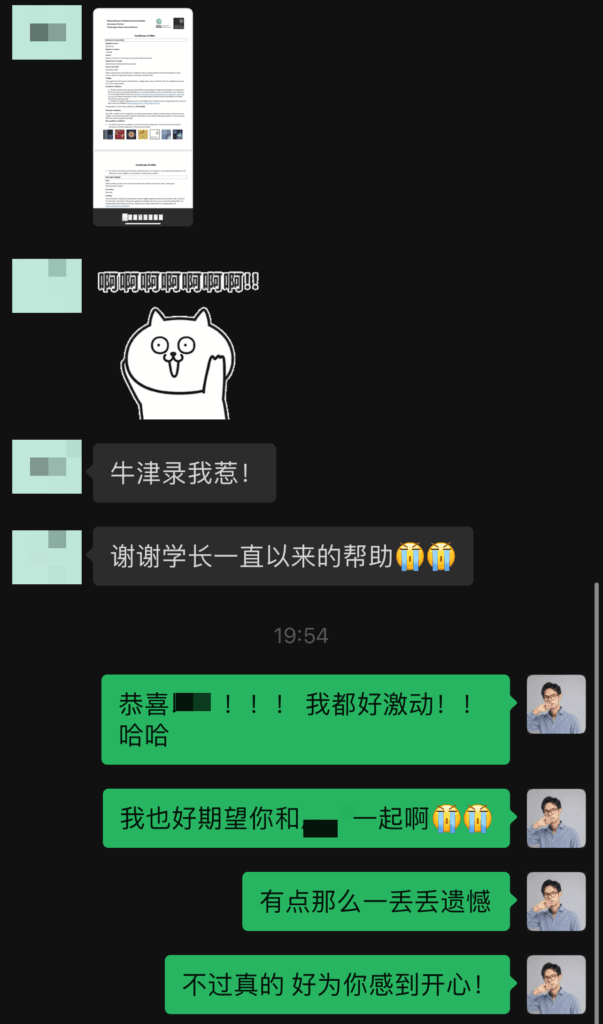Image resolution: width=603 pixels, height=1024 pixels.
Task: Tap my avatar beside 不过真的 好为你感到开心 message
Action: point(557,984)
